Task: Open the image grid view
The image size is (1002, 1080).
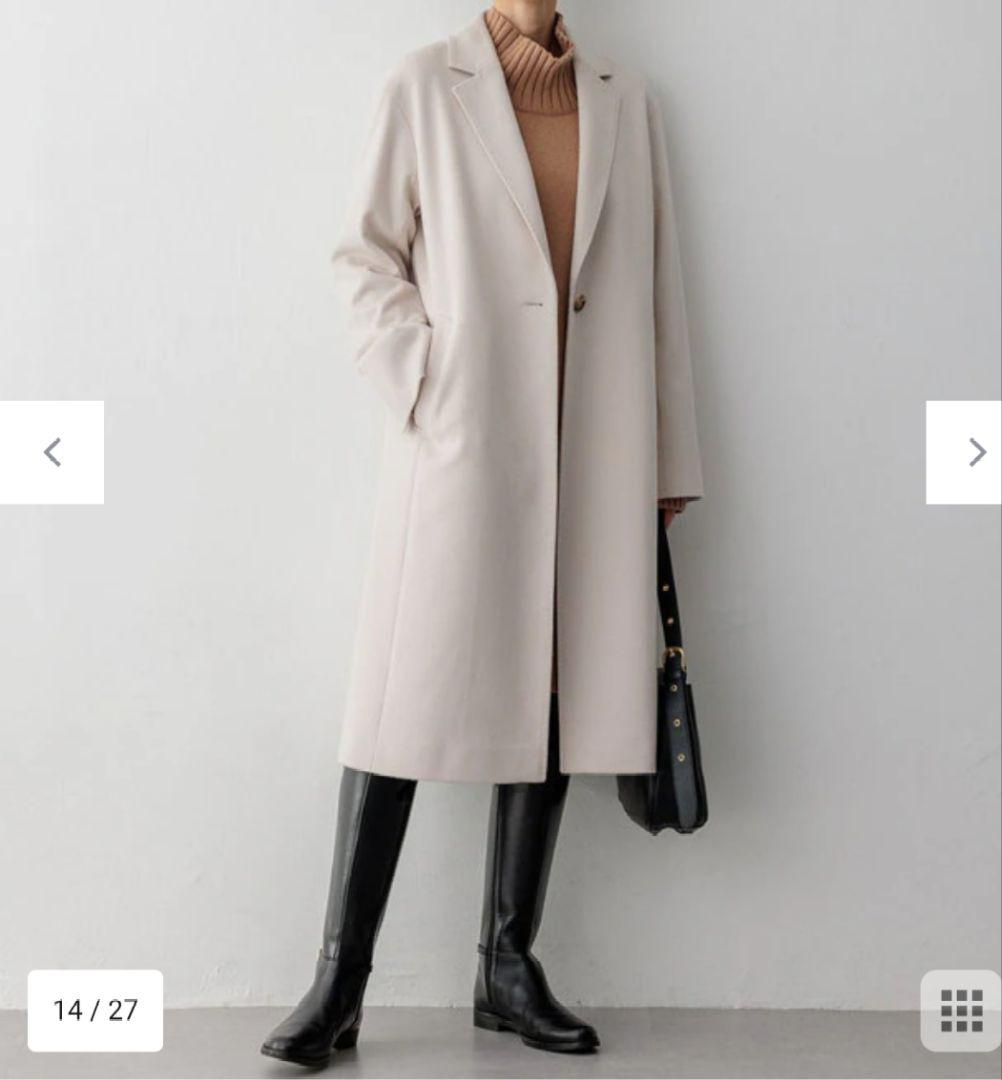Action: (960, 1010)
